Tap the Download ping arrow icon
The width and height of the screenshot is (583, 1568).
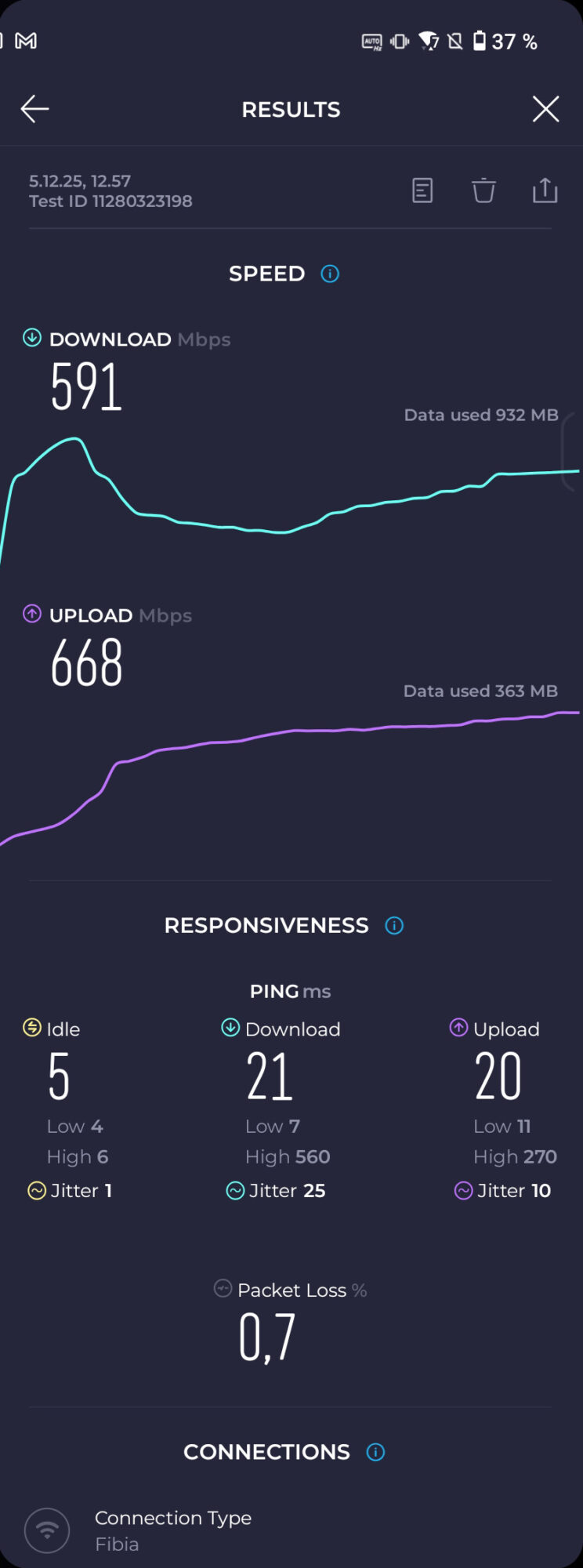point(229,1028)
